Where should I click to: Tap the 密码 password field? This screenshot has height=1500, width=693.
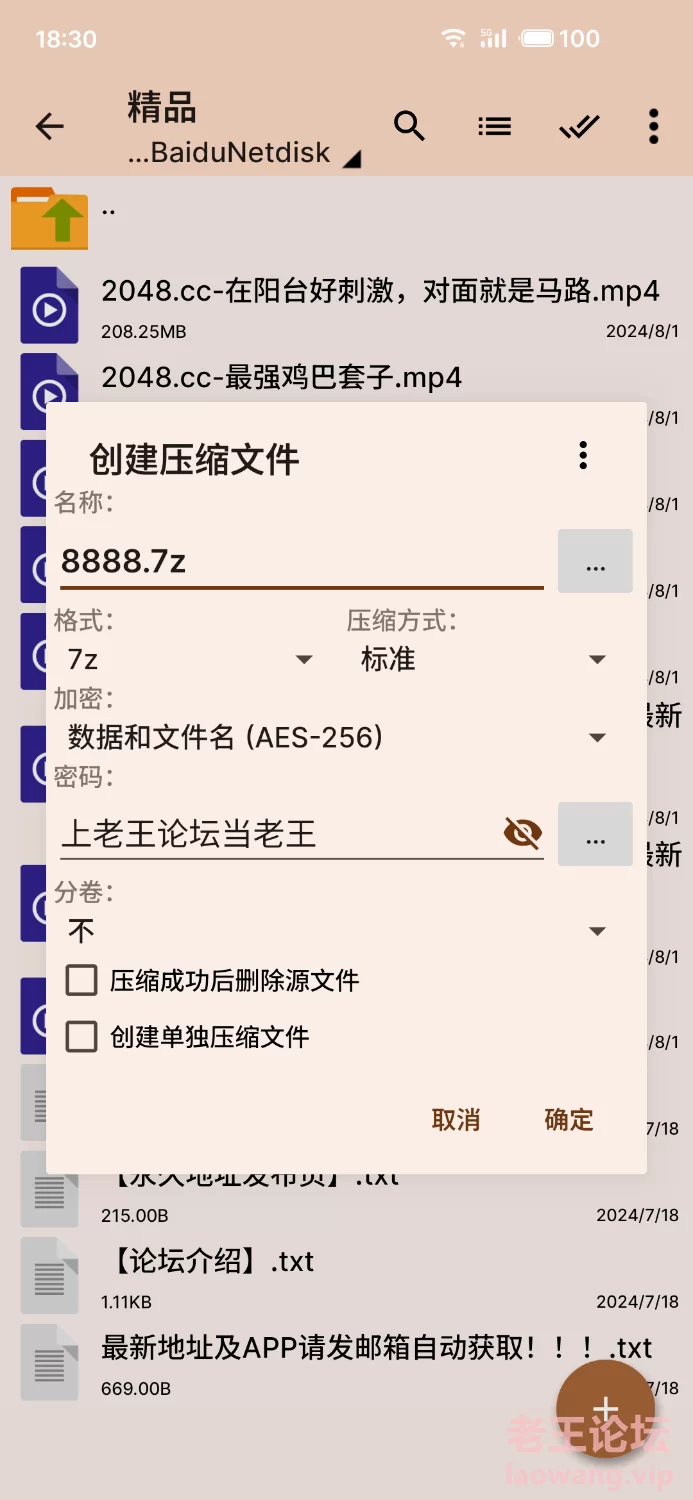pos(280,833)
